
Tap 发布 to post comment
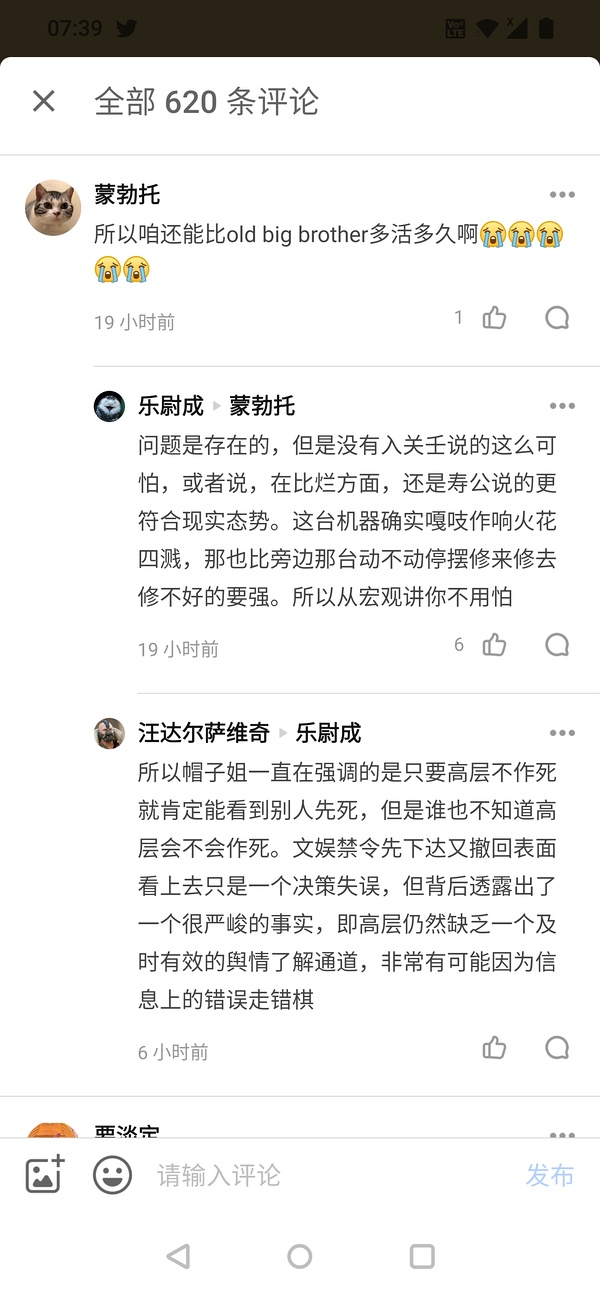(x=550, y=1175)
